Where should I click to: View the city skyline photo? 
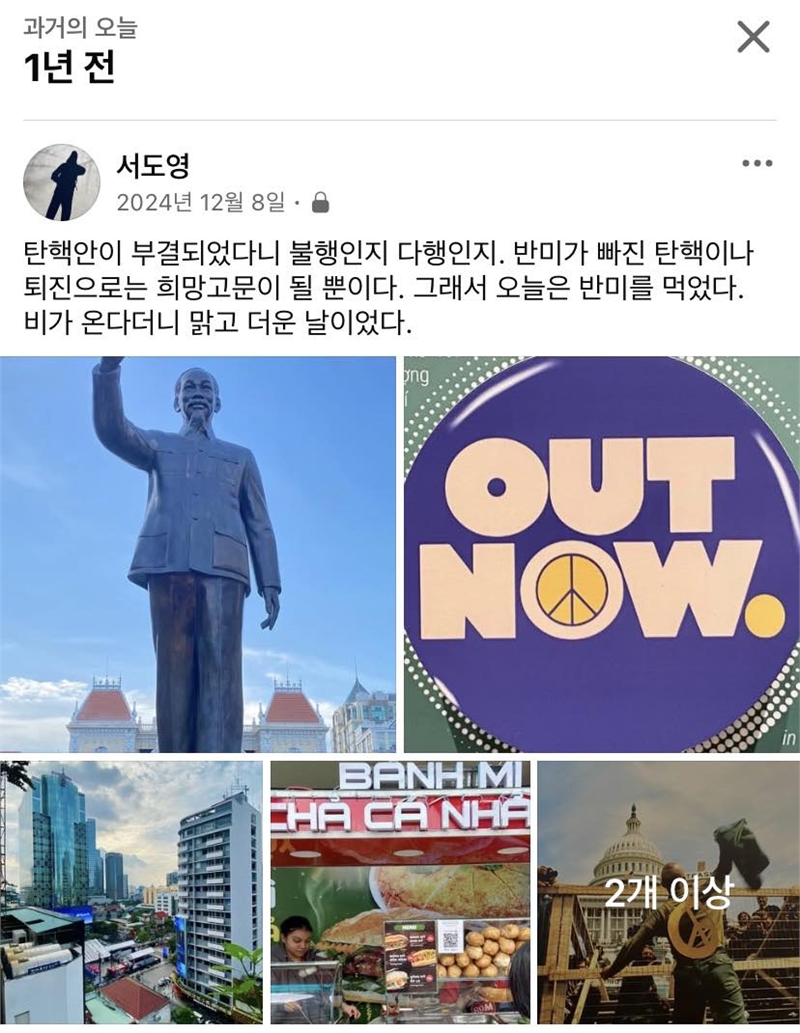(131, 893)
